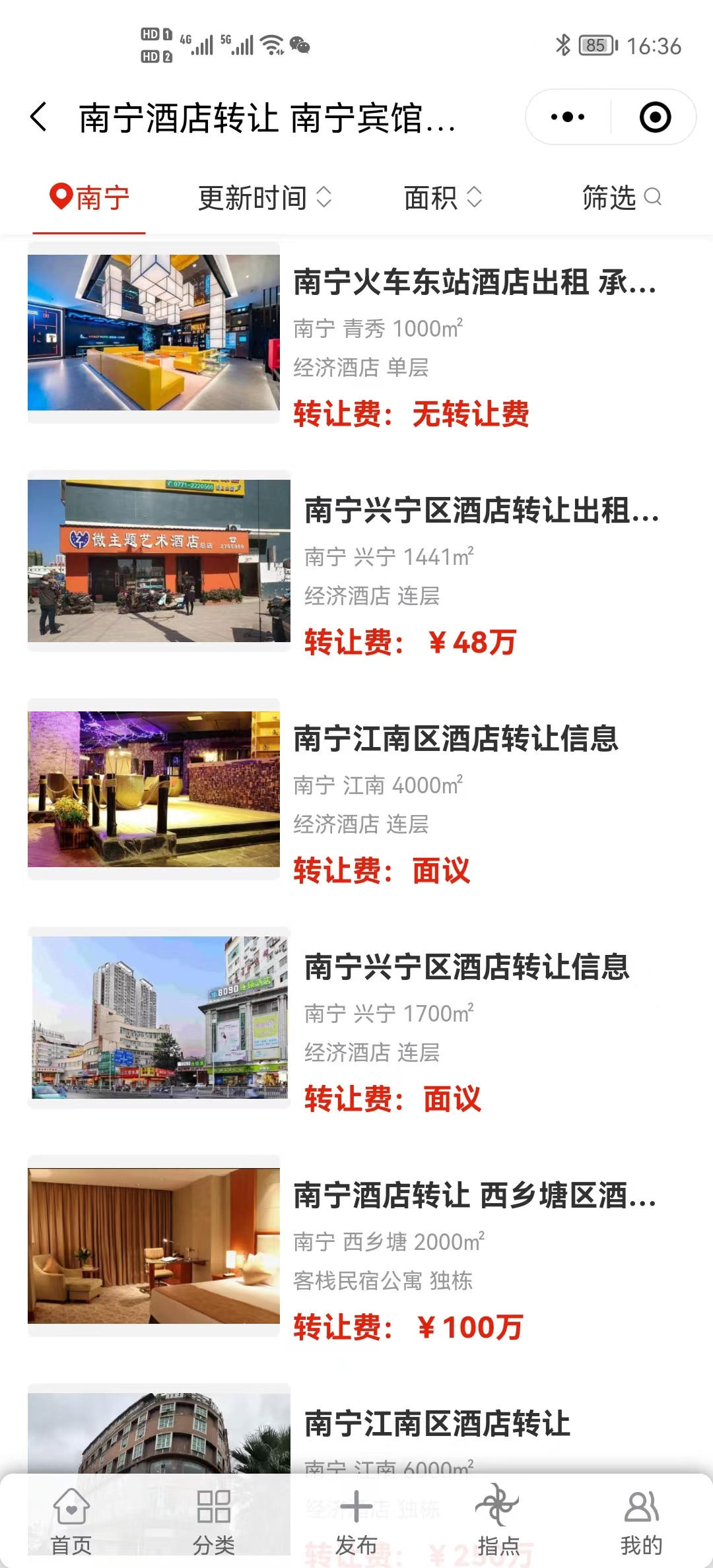
Task: Close the mini program via the circle icon
Action: [655, 117]
